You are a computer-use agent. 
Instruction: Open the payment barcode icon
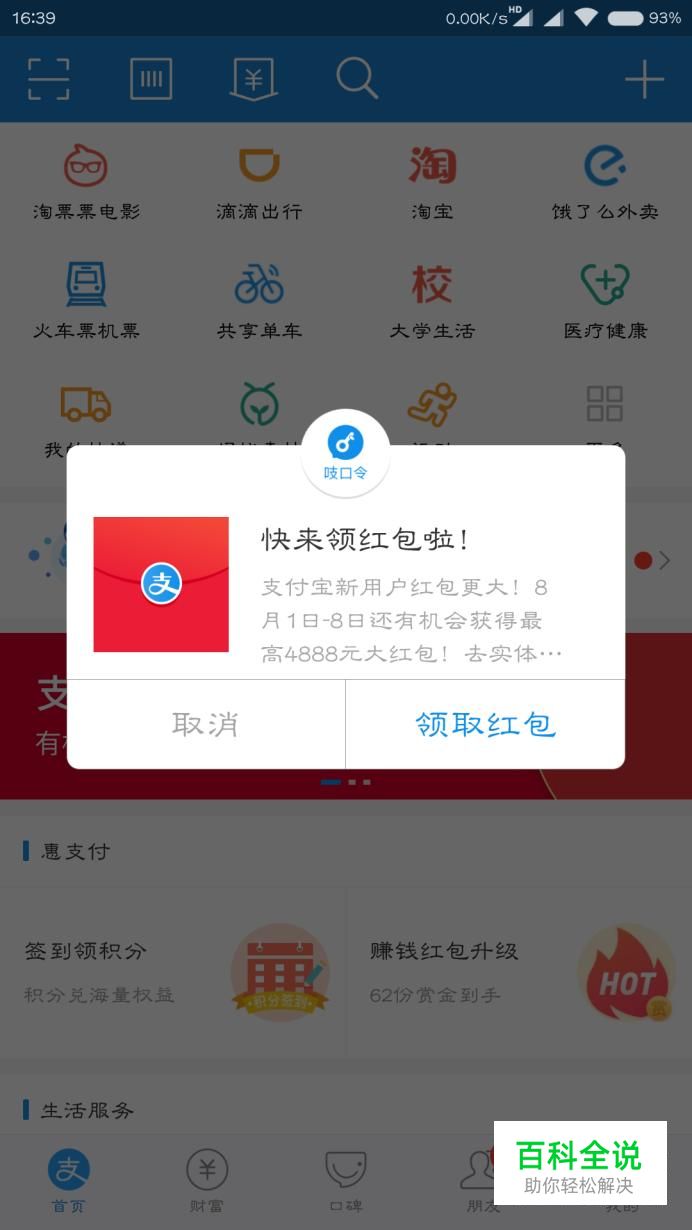(151, 79)
